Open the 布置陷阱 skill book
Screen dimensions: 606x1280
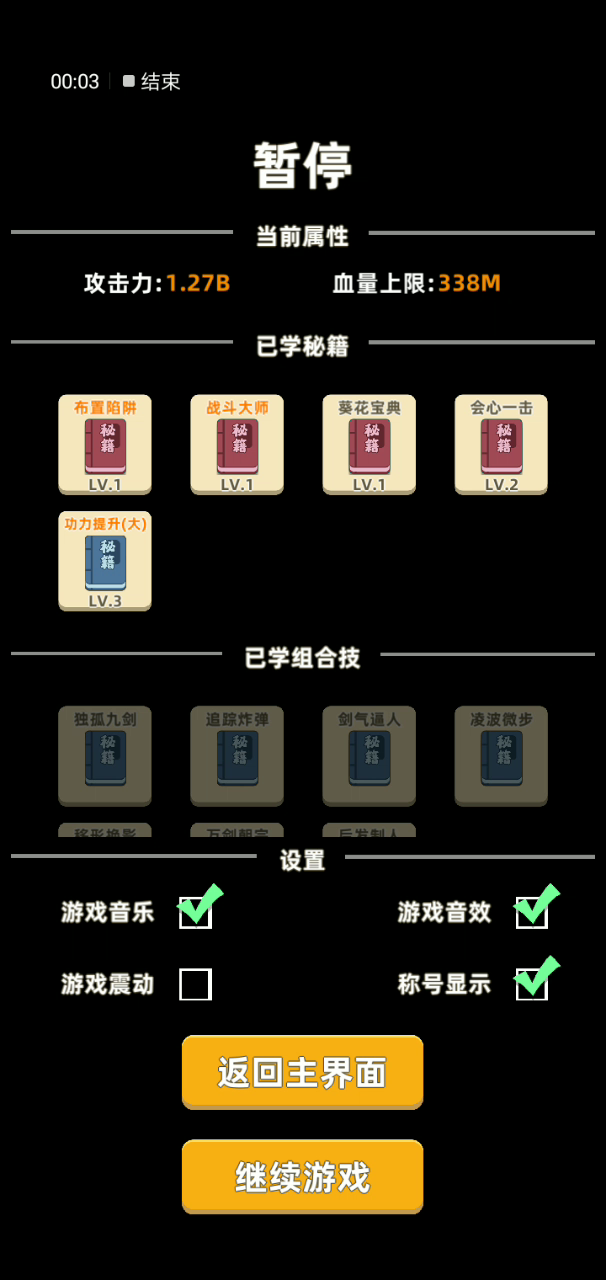105,445
